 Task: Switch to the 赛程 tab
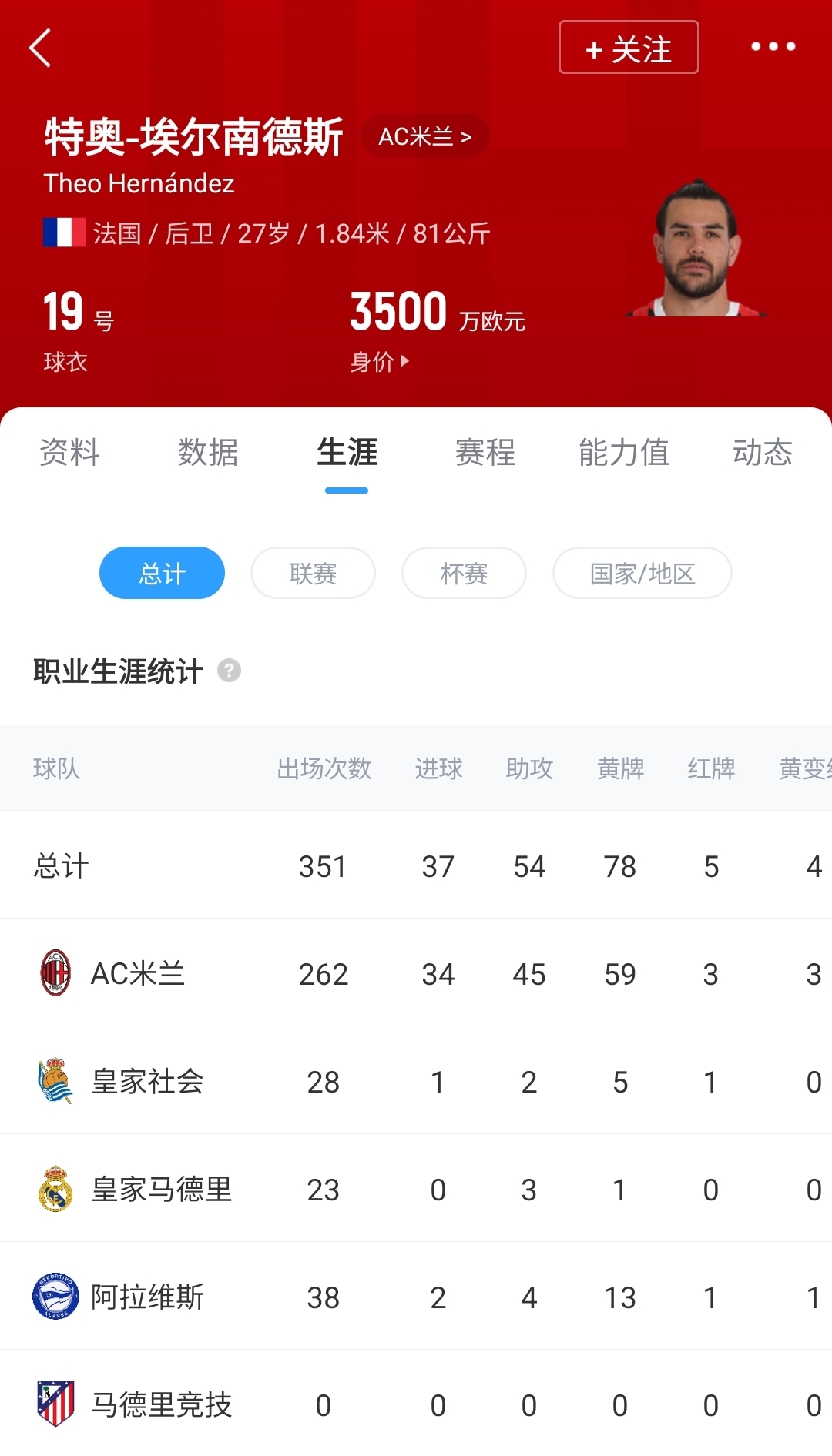pyautogui.click(x=485, y=452)
